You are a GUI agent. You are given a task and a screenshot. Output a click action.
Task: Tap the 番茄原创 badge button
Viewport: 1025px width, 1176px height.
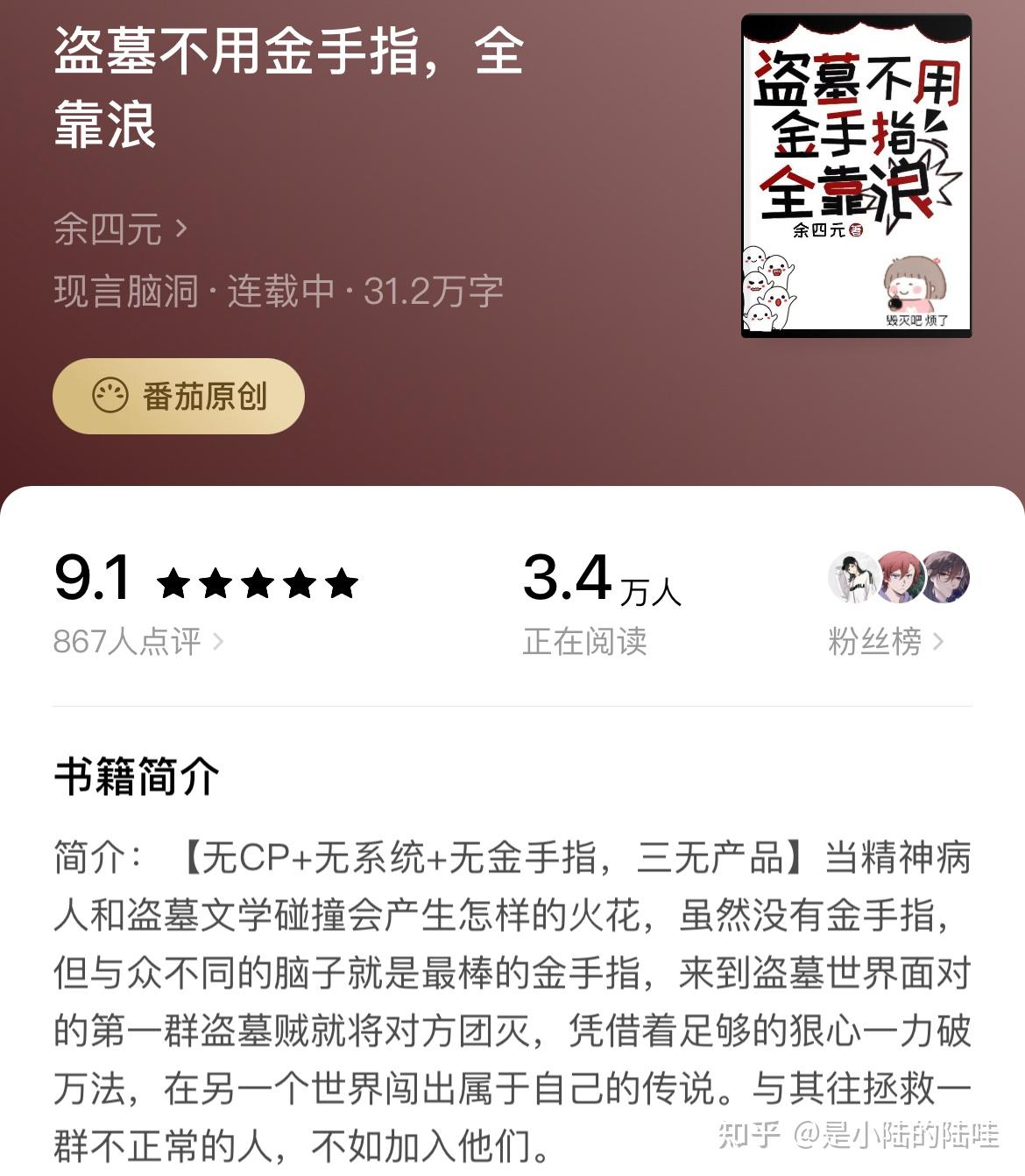[x=179, y=397]
